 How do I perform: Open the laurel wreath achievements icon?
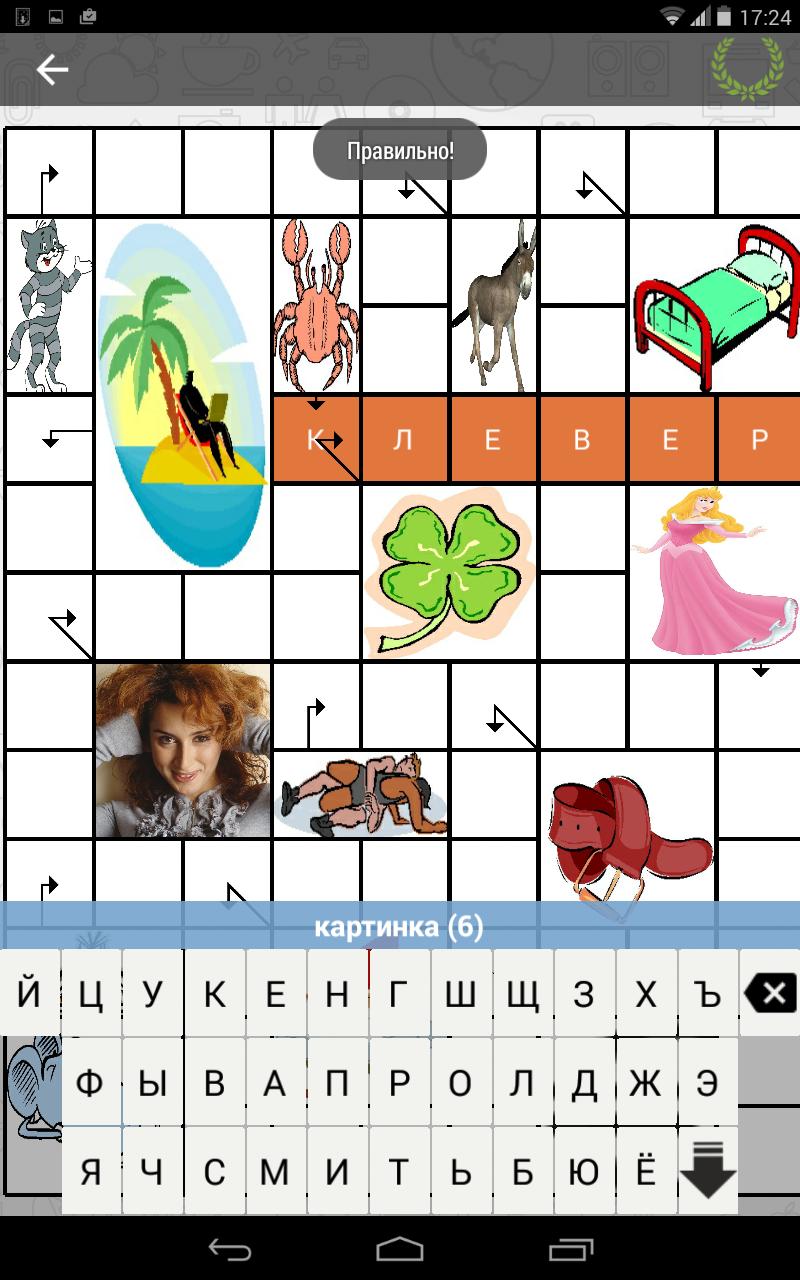click(x=746, y=69)
